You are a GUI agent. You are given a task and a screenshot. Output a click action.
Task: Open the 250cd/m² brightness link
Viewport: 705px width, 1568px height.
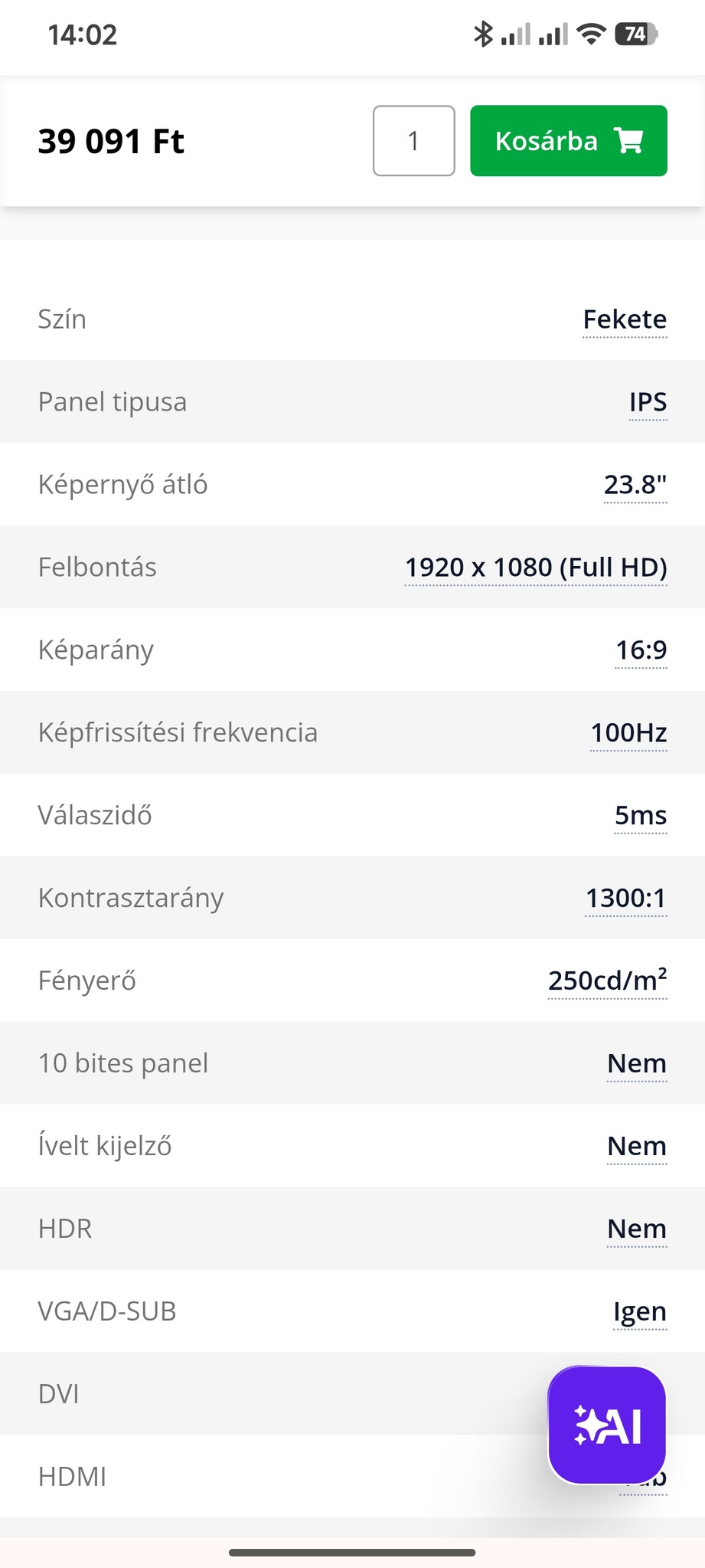[607, 981]
